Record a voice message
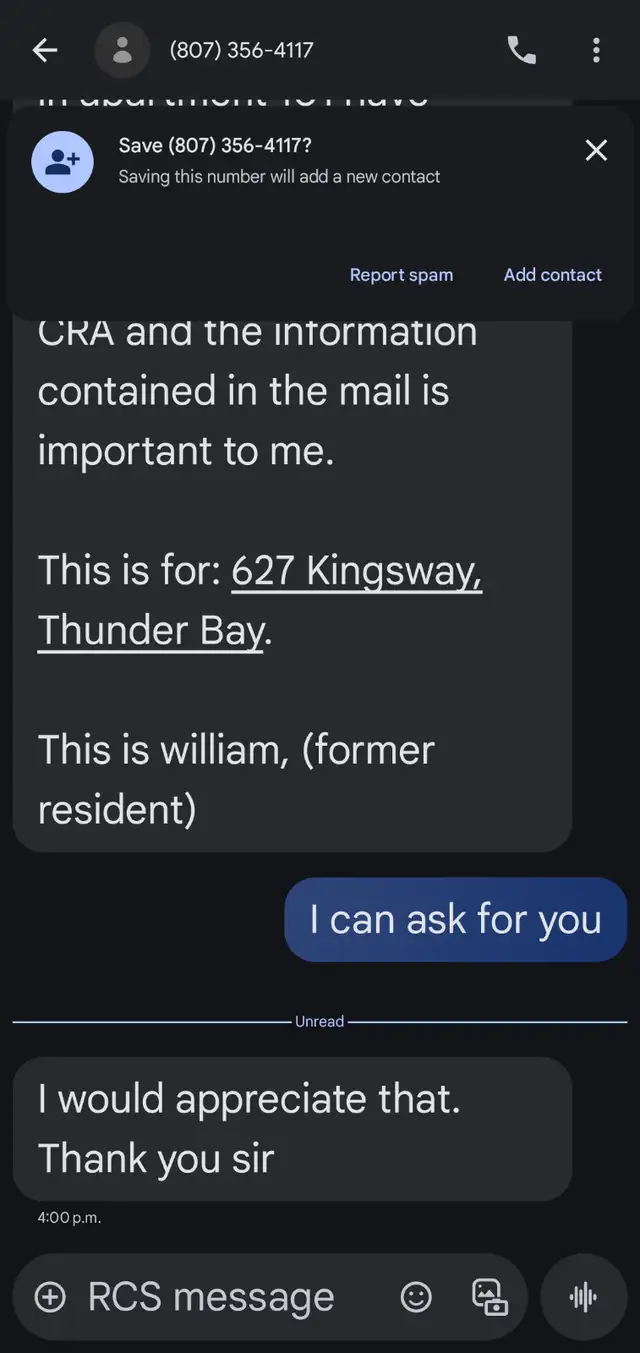This screenshot has width=640, height=1353. [x=583, y=1298]
